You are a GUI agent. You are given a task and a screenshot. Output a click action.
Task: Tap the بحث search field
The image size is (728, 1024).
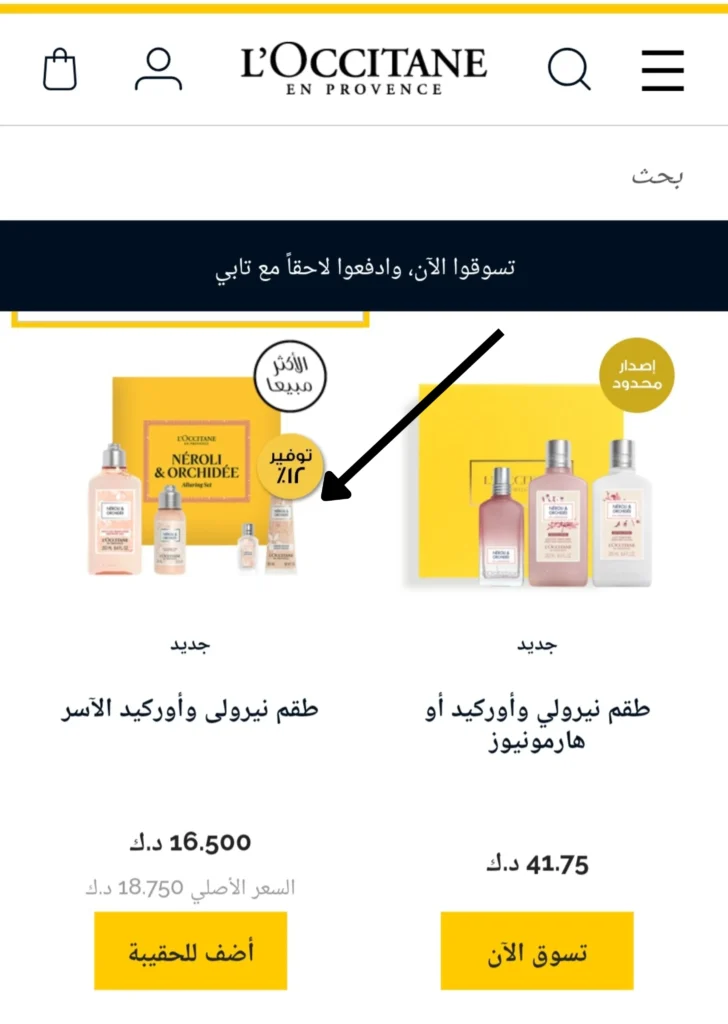[400, 176]
